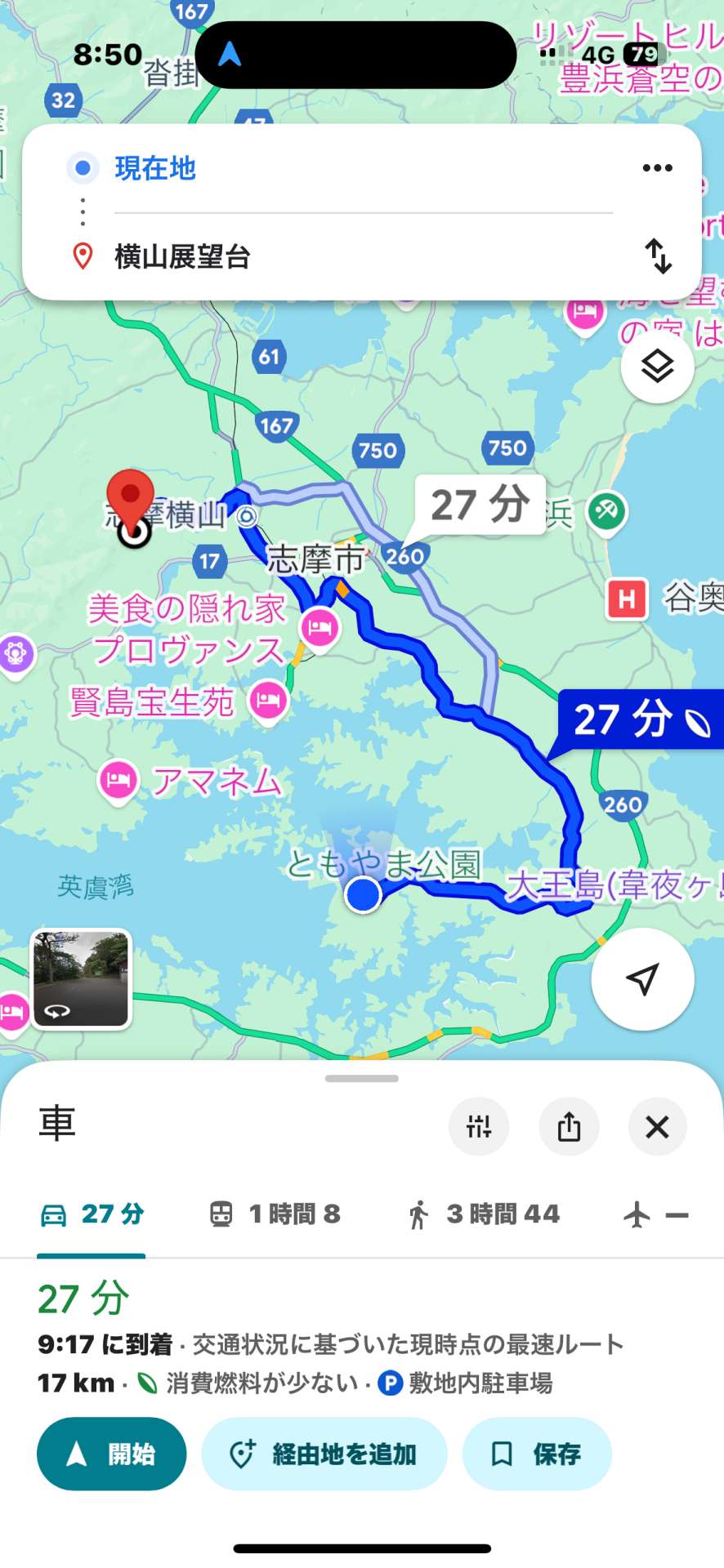The image size is (724, 1568).
Task: Start navigation with 開始
Action: [111, 1454]
